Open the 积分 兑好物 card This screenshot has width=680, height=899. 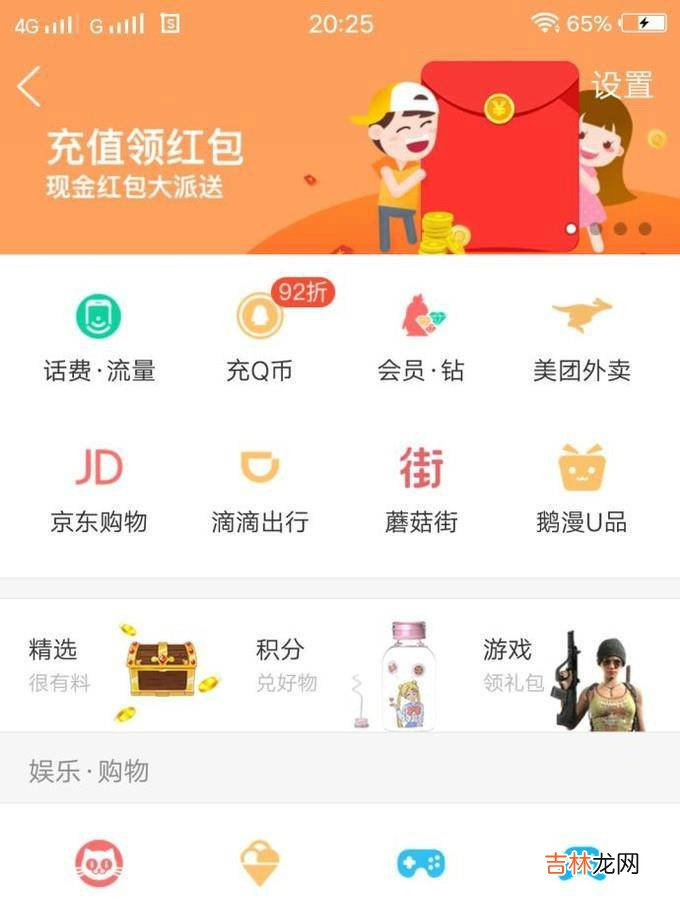tap(340, 667)
